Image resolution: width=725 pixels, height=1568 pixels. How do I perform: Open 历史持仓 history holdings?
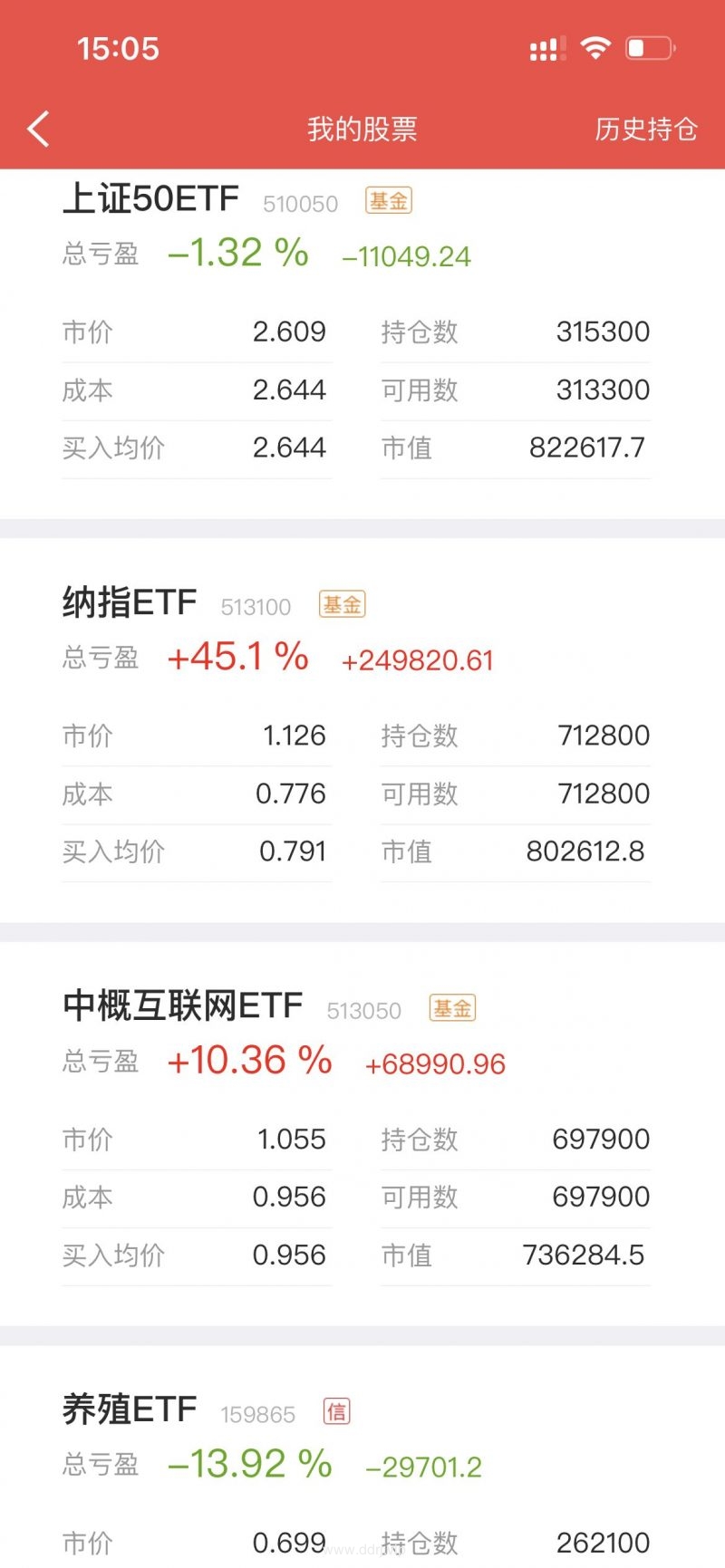(x=646, y=130)
